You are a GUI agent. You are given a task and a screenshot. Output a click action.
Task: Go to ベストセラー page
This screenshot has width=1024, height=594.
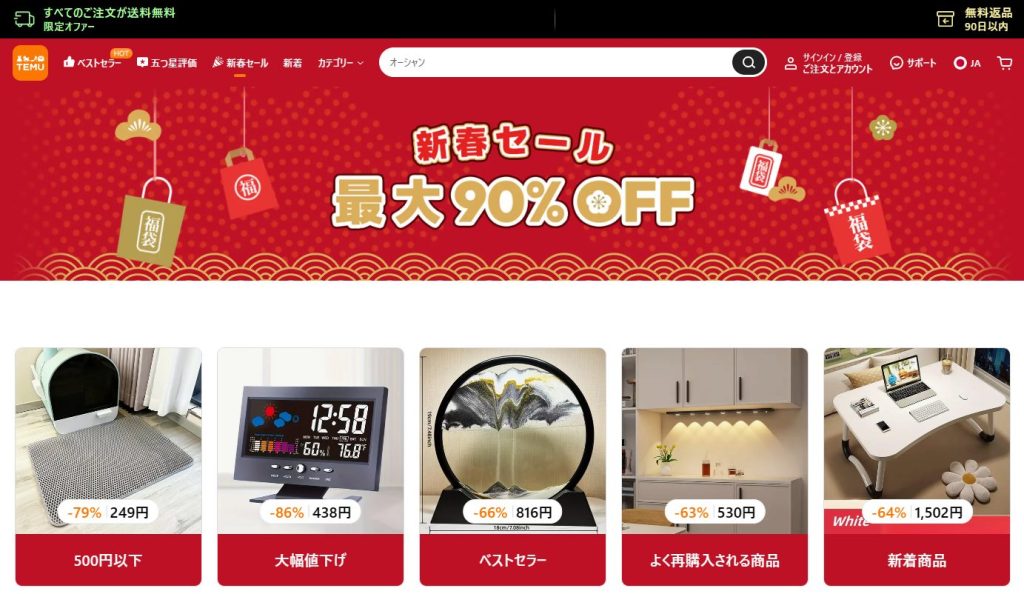pos(93,63)
